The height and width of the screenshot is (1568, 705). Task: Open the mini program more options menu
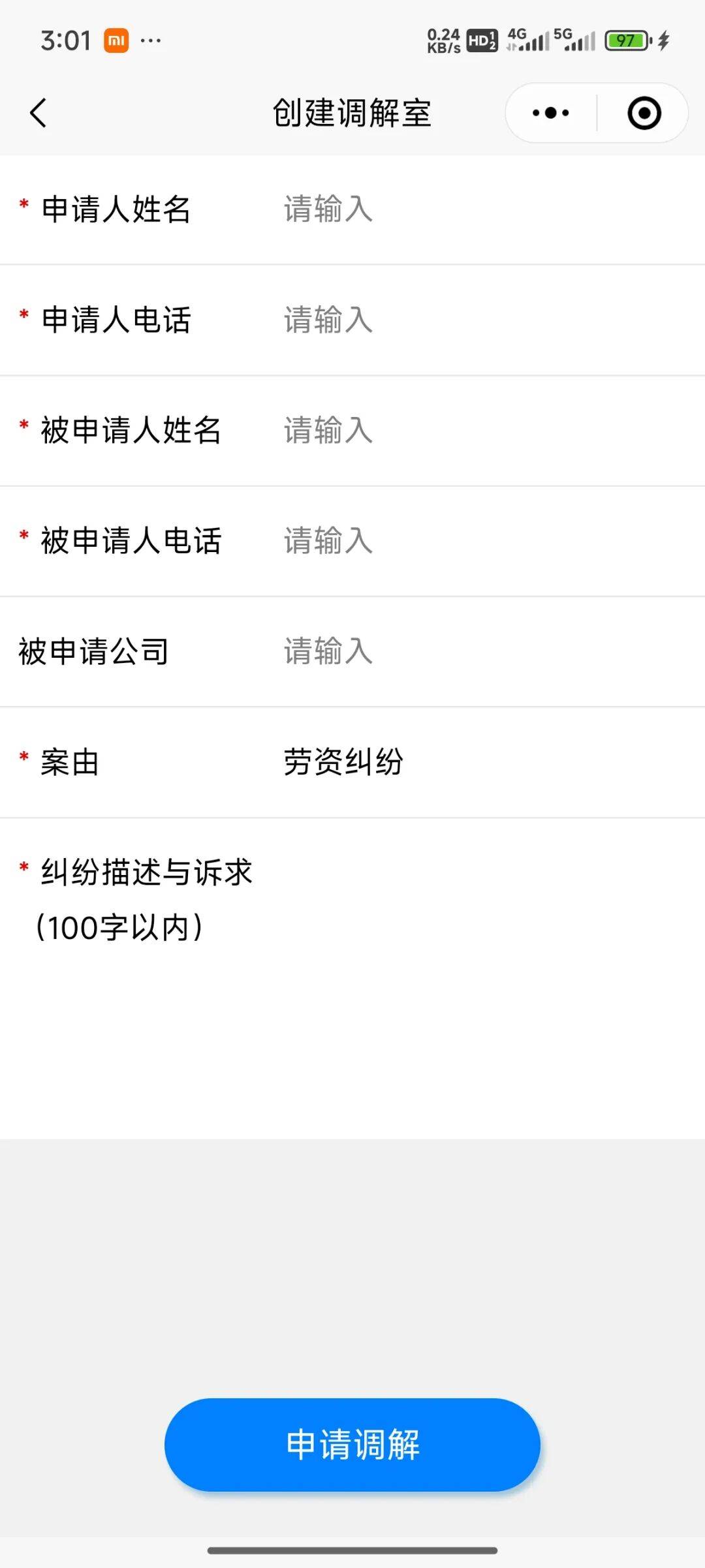550,113
